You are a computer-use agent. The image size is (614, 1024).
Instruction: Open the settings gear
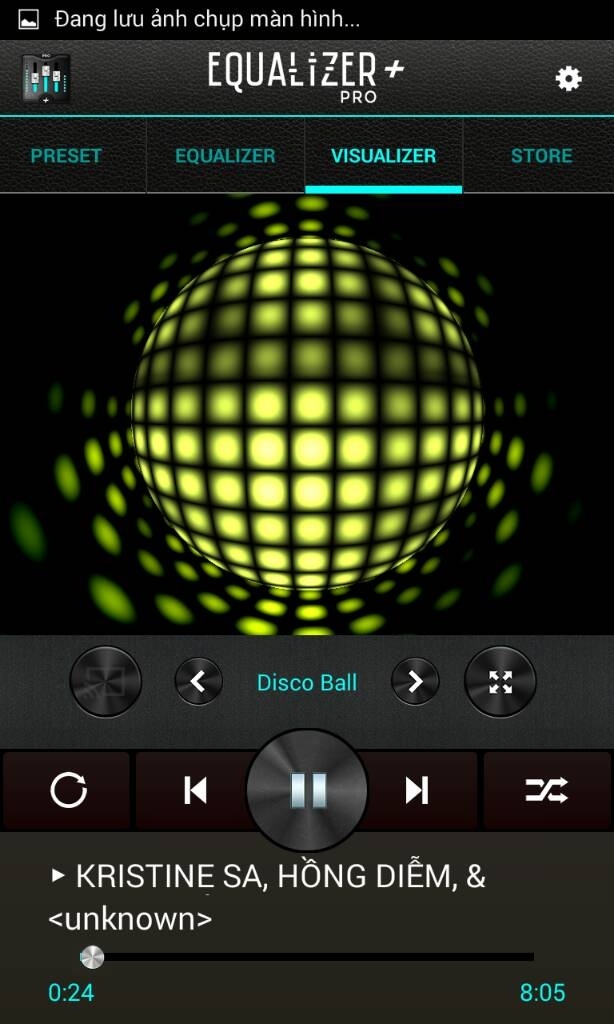click(568, 79)
